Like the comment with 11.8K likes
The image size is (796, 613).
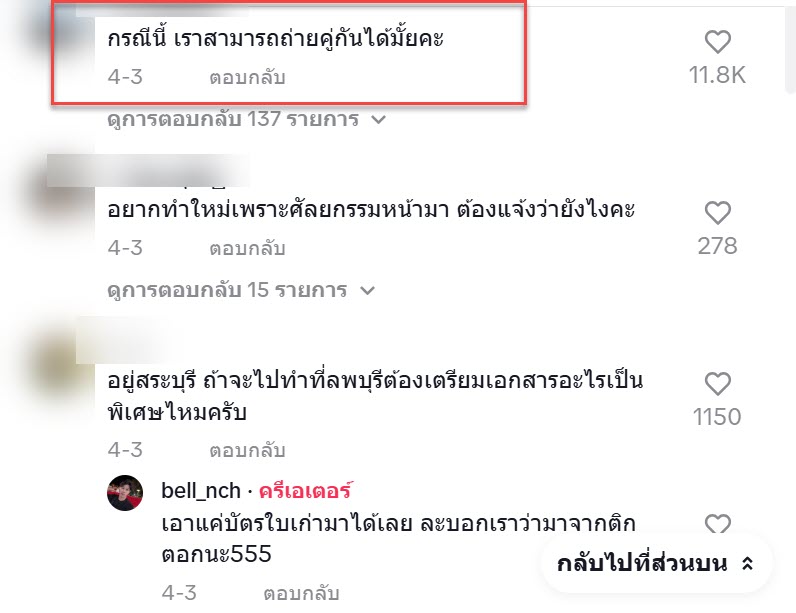(717, 42)
